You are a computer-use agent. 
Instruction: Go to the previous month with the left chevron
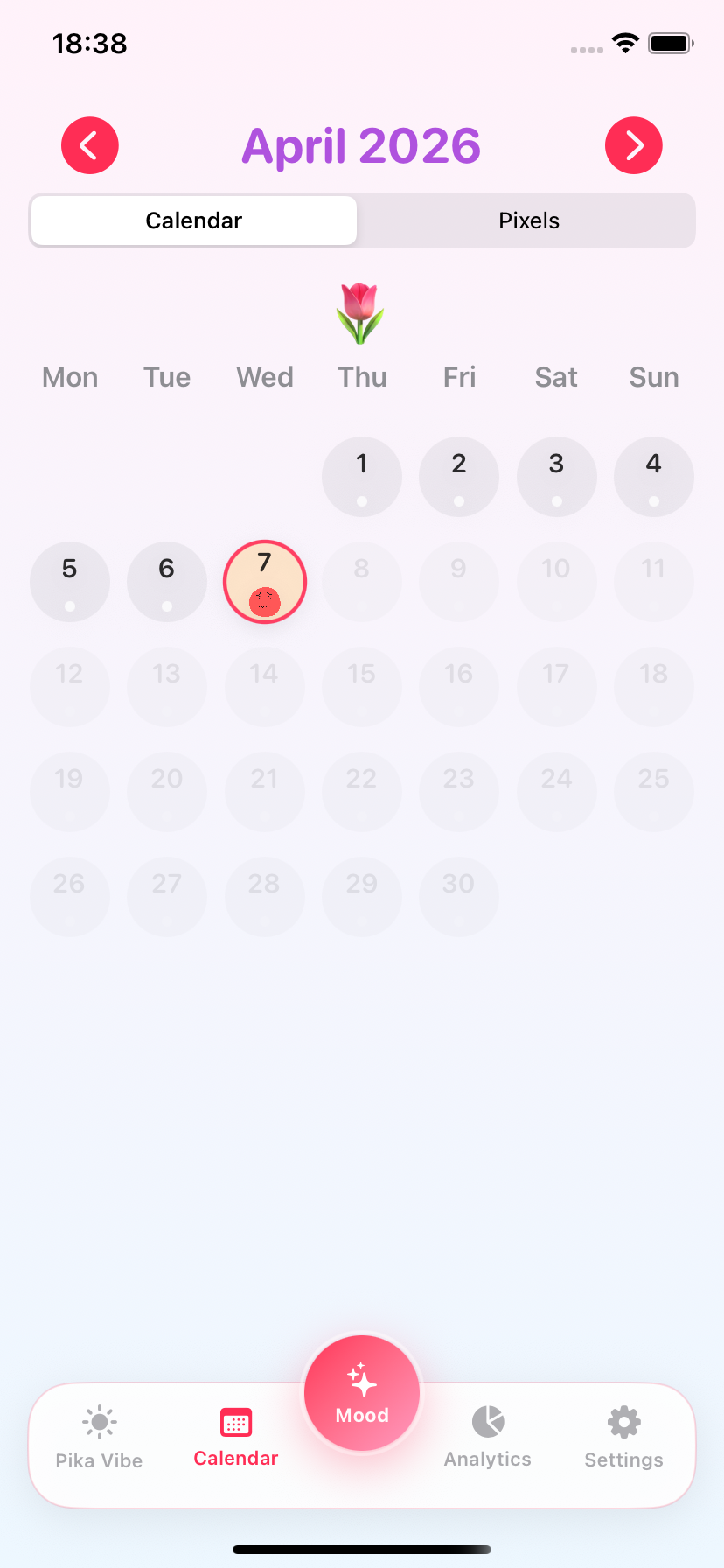[89, 145]
